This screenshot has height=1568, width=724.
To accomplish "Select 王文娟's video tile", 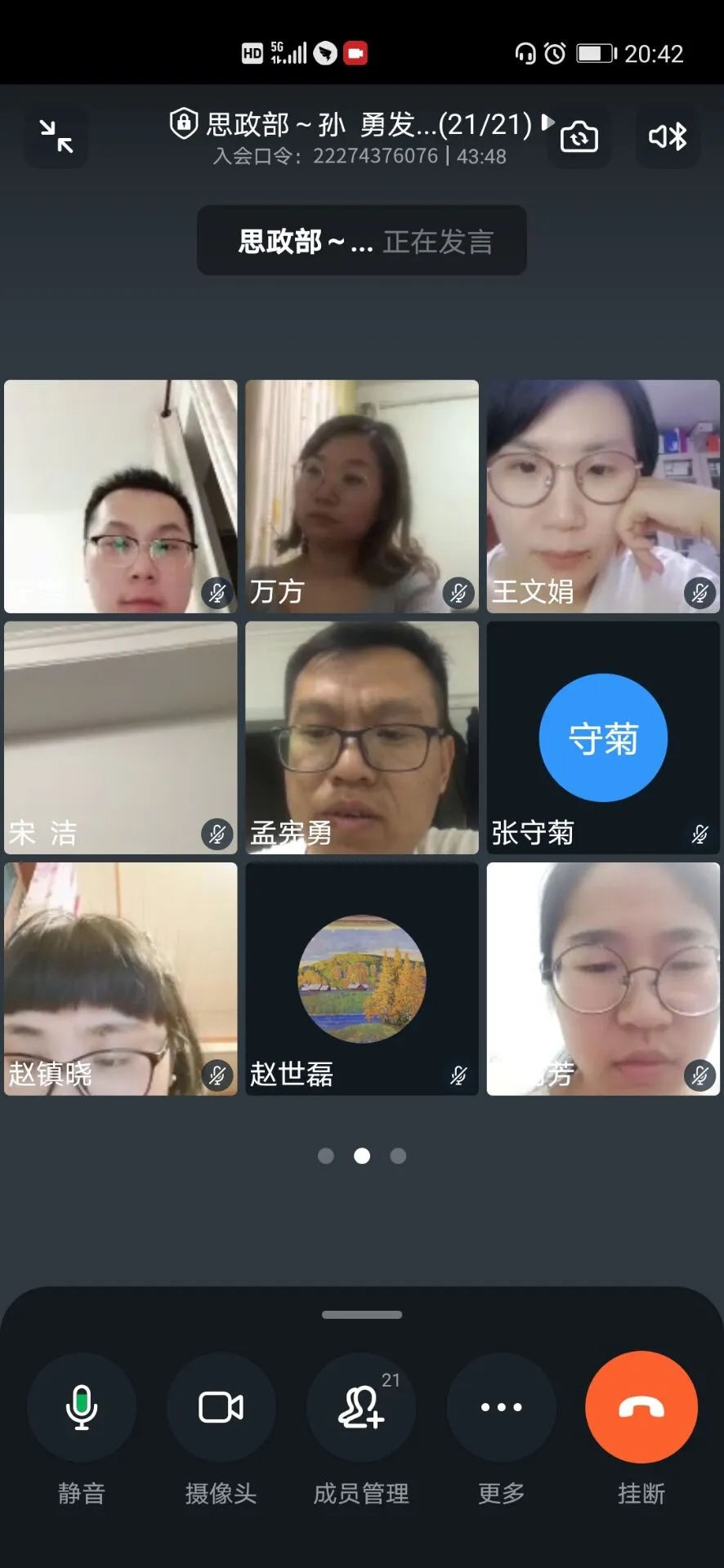I will (603, 496).
